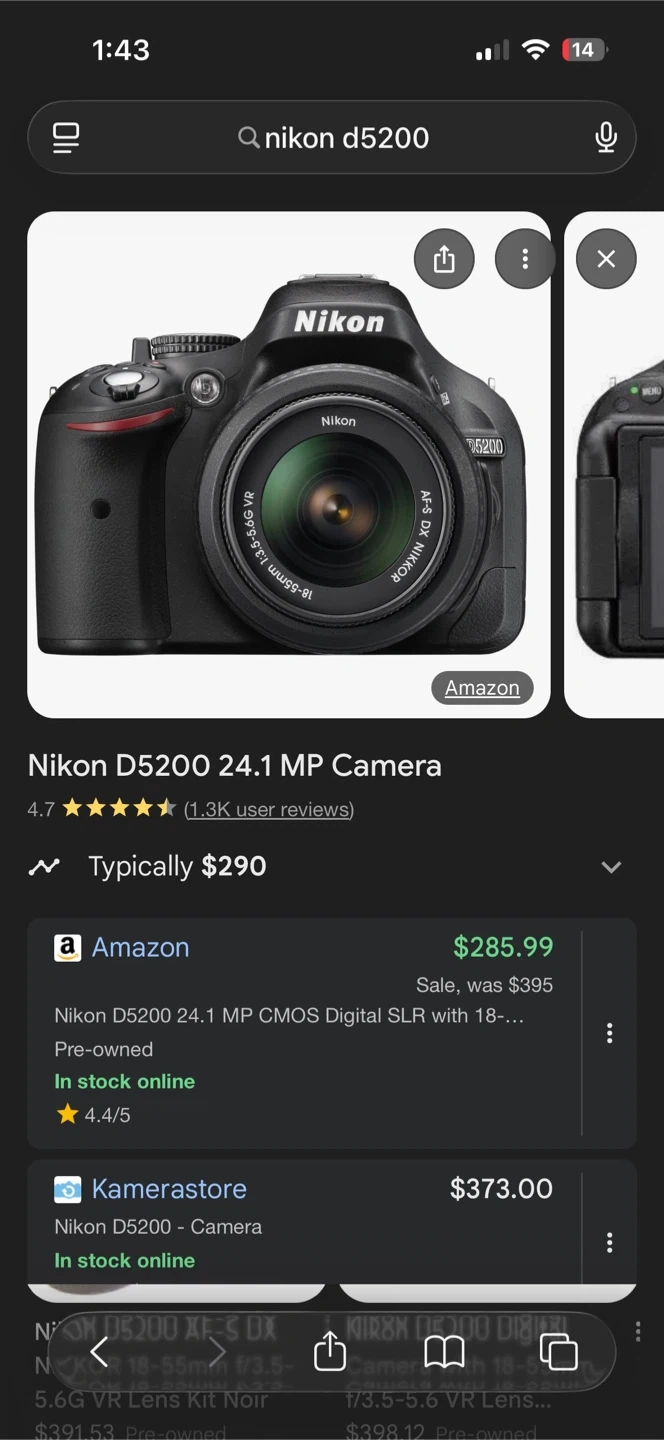The width and height of the screenshot is (664, 1440).
Task: Open the Kamerastore offer for $373.00
Action: pos(300,1222)
